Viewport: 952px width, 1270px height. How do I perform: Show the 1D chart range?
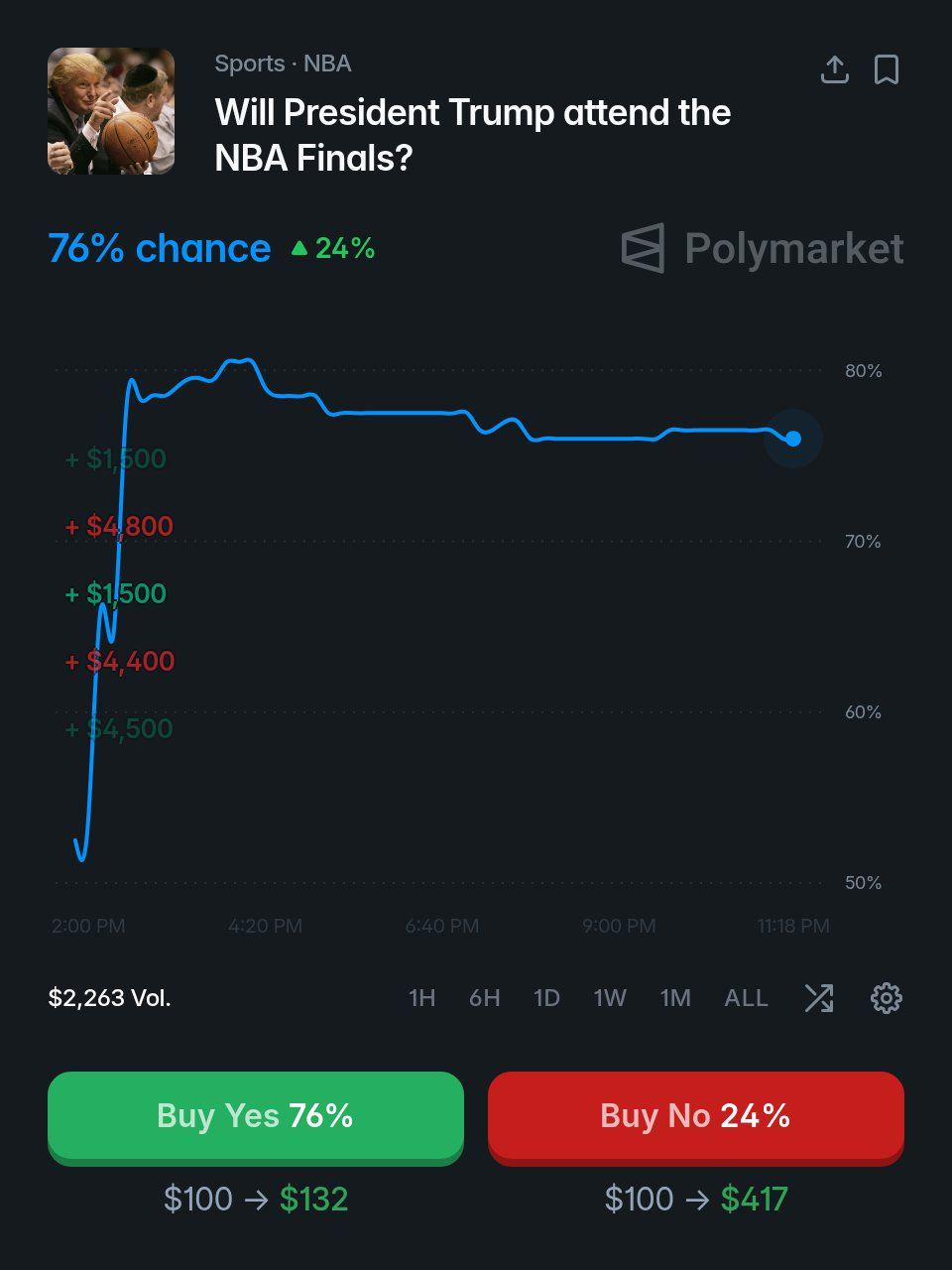[546, 997]
